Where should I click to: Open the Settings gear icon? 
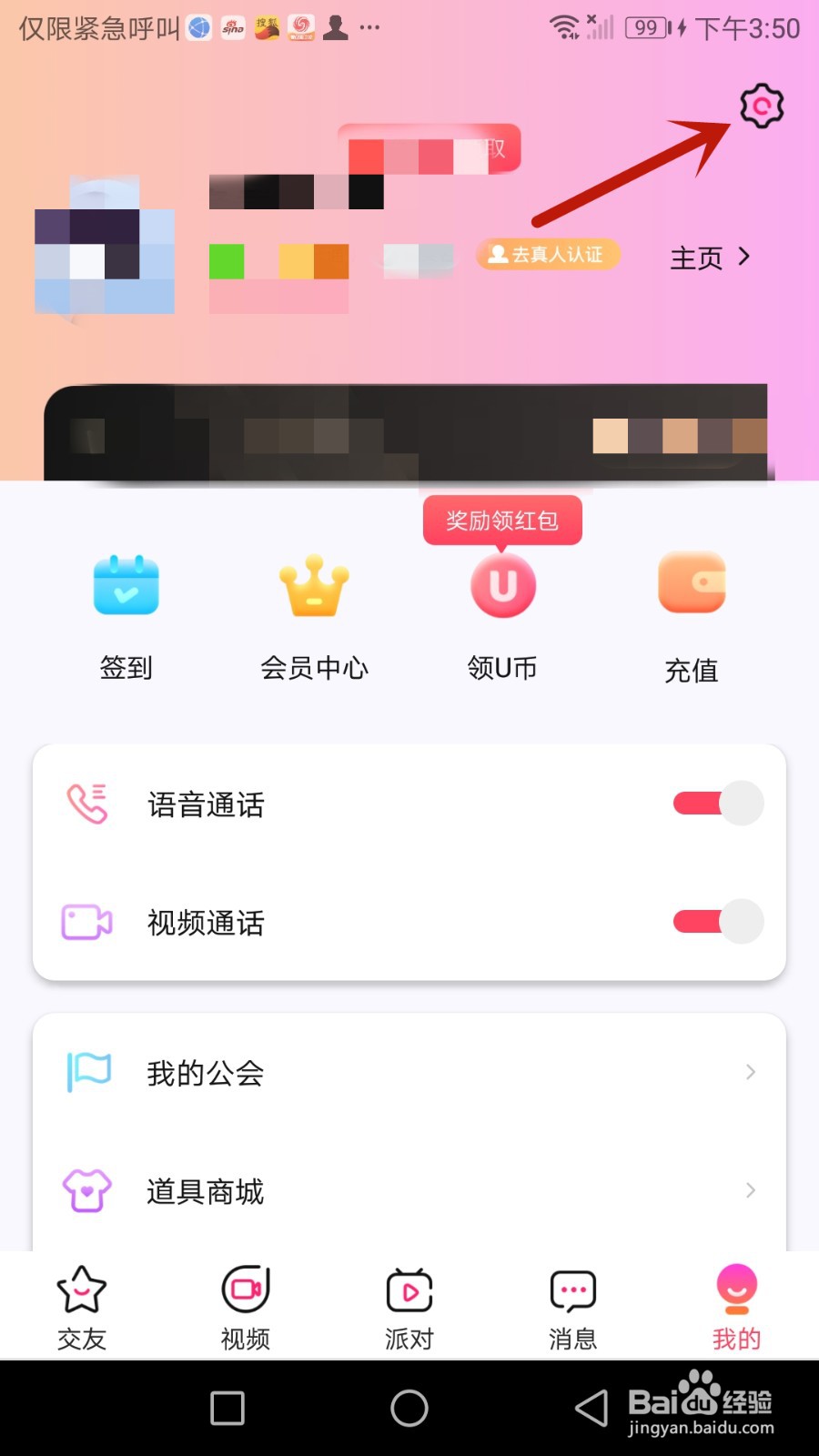[760, 104]
